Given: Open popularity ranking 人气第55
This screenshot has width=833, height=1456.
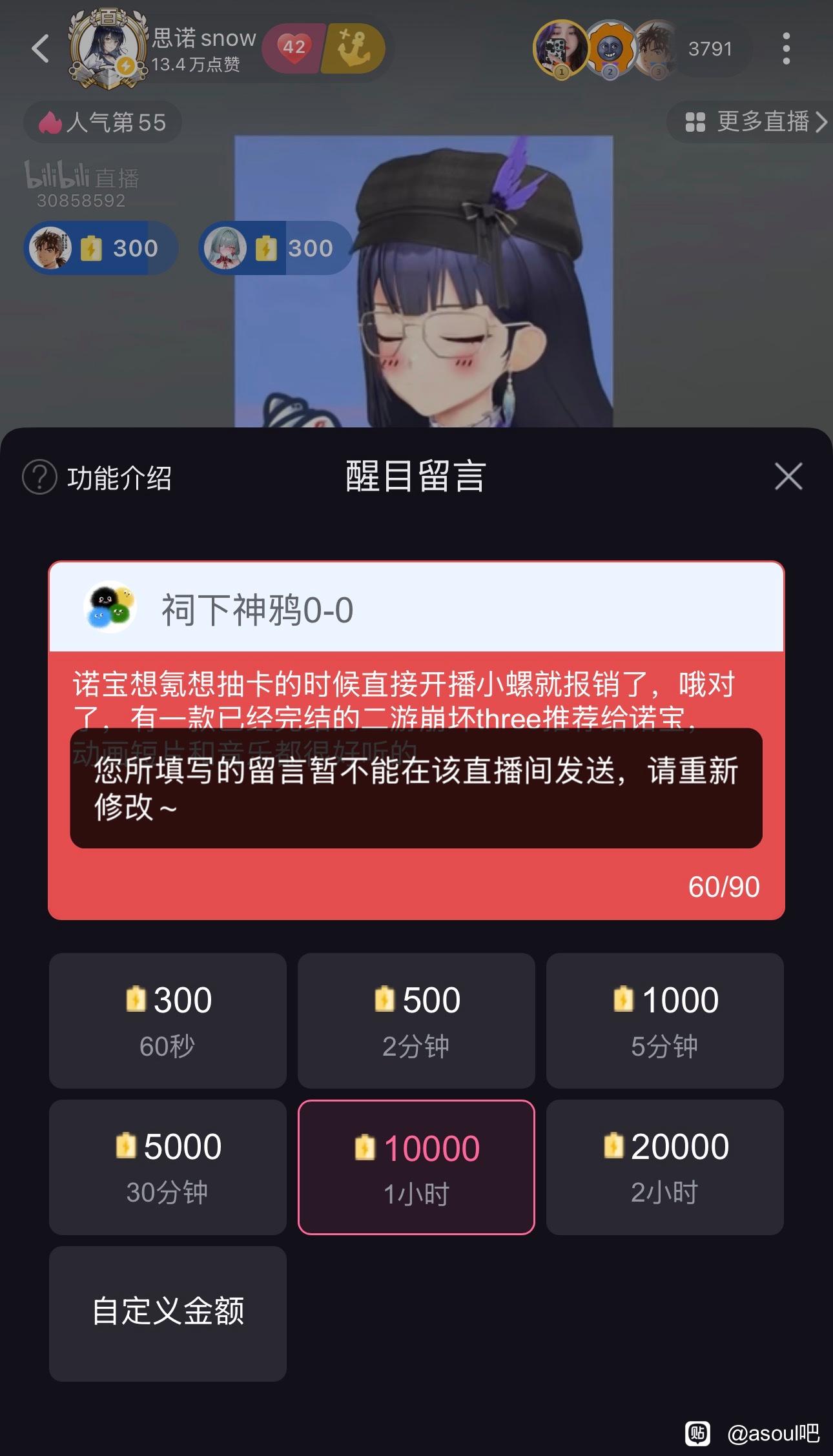Looking at the screenshot, I should [103, 122].
